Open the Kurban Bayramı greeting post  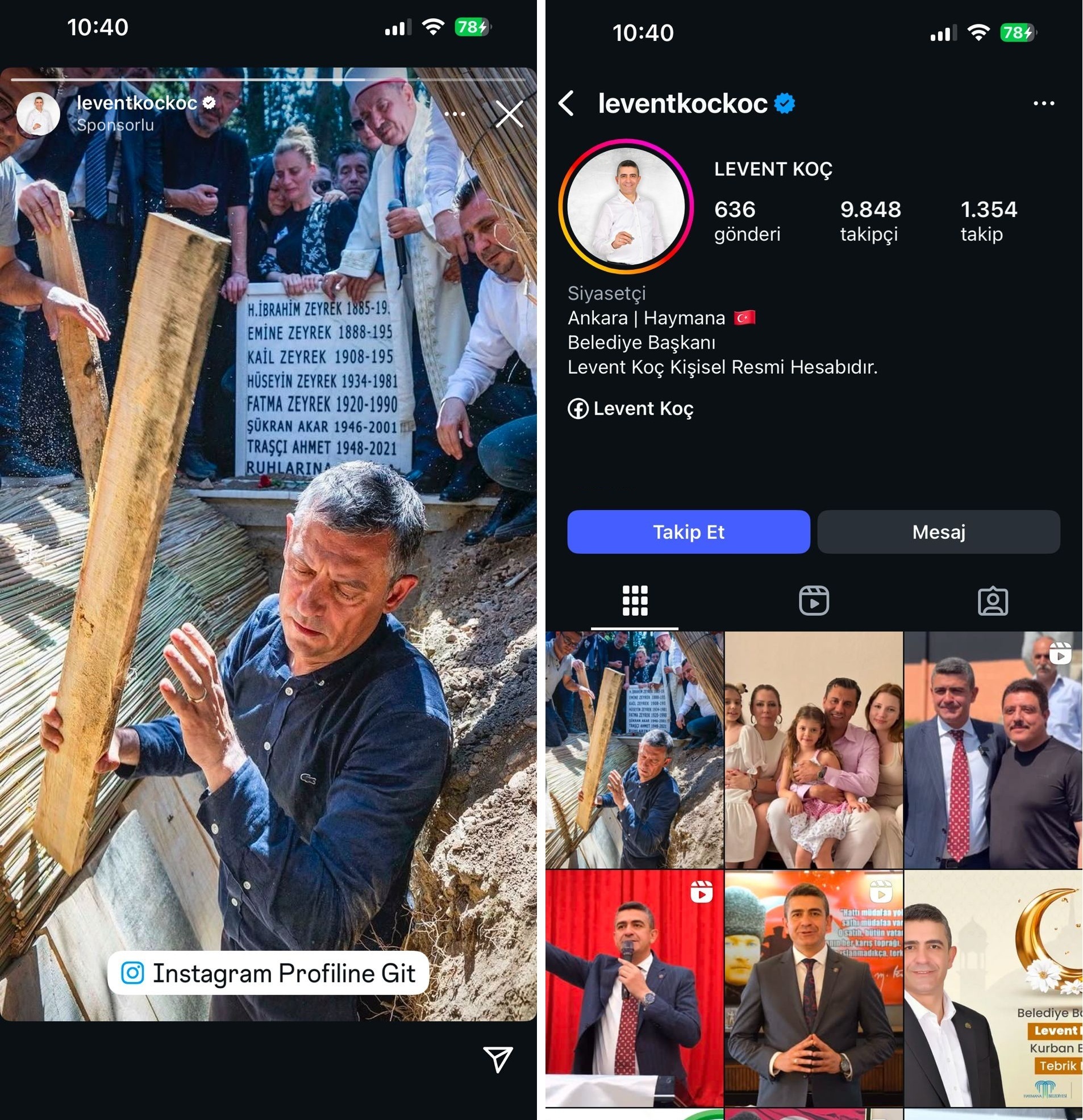coord(993,989)
